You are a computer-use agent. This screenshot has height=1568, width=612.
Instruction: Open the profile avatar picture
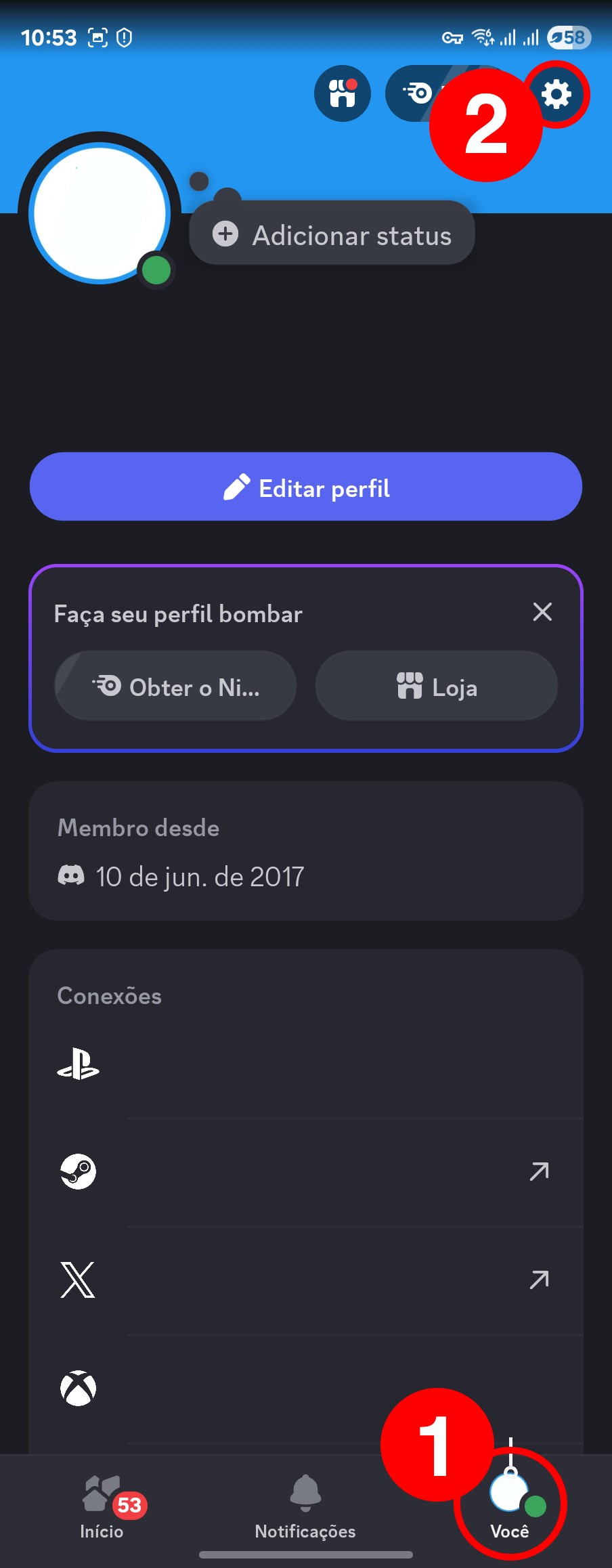point(100,214)
